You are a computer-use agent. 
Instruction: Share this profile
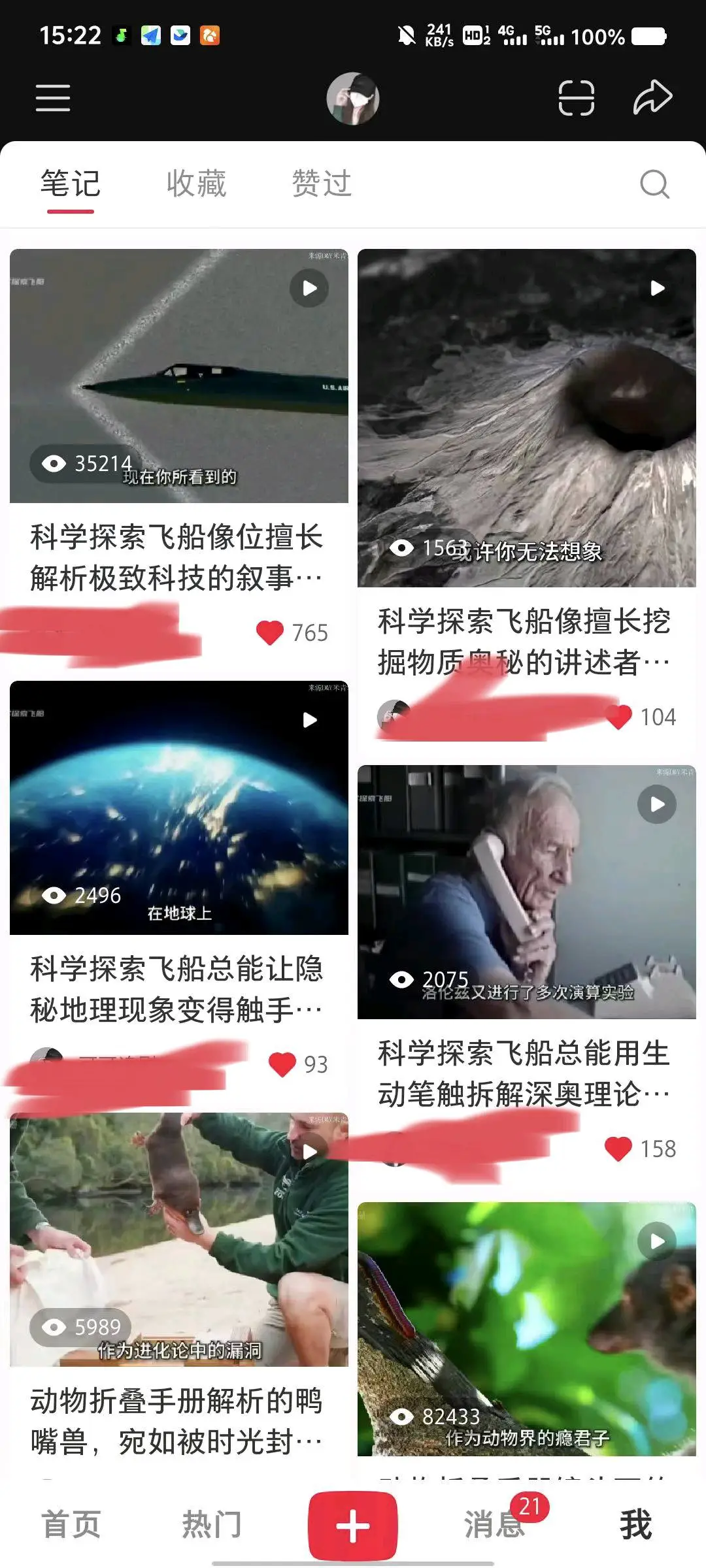click(652, 98)
